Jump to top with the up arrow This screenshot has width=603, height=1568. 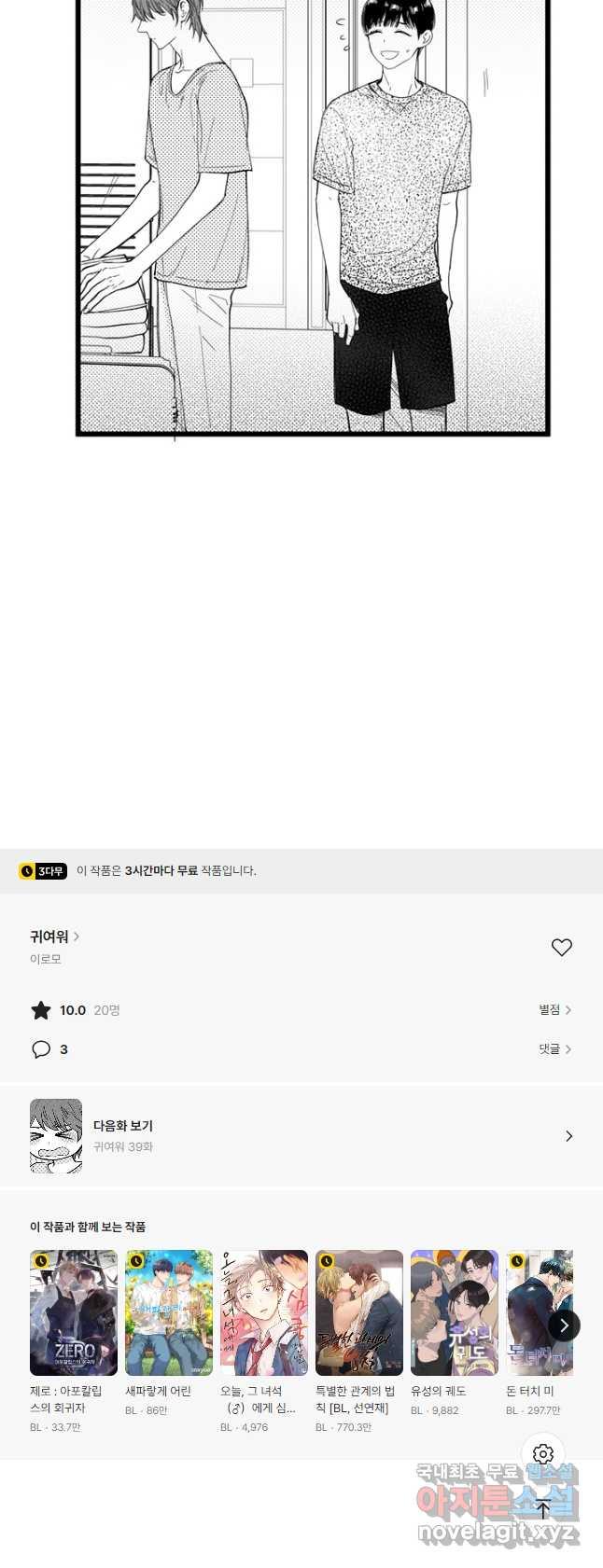[x=543, y=1508]
